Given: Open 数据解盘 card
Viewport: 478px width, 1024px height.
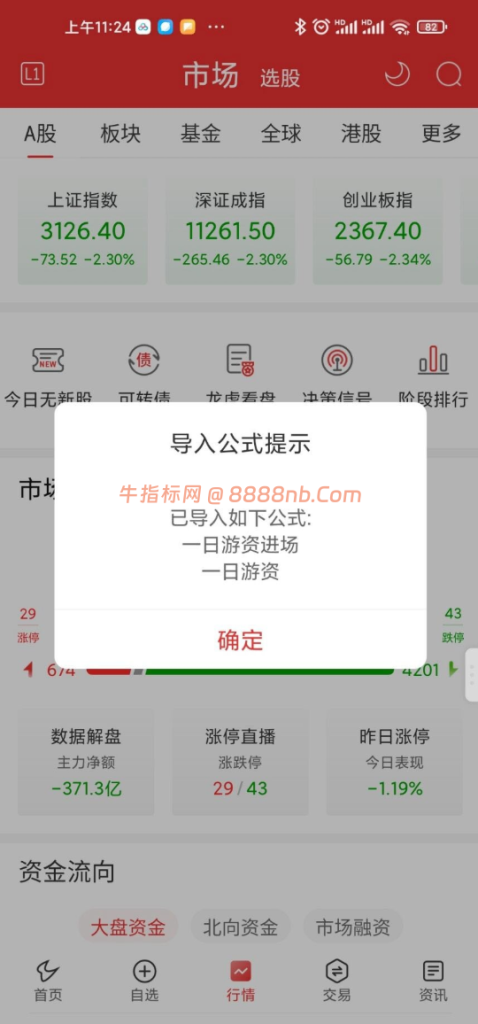Looking at the screenshot, I should click(86, 762).
